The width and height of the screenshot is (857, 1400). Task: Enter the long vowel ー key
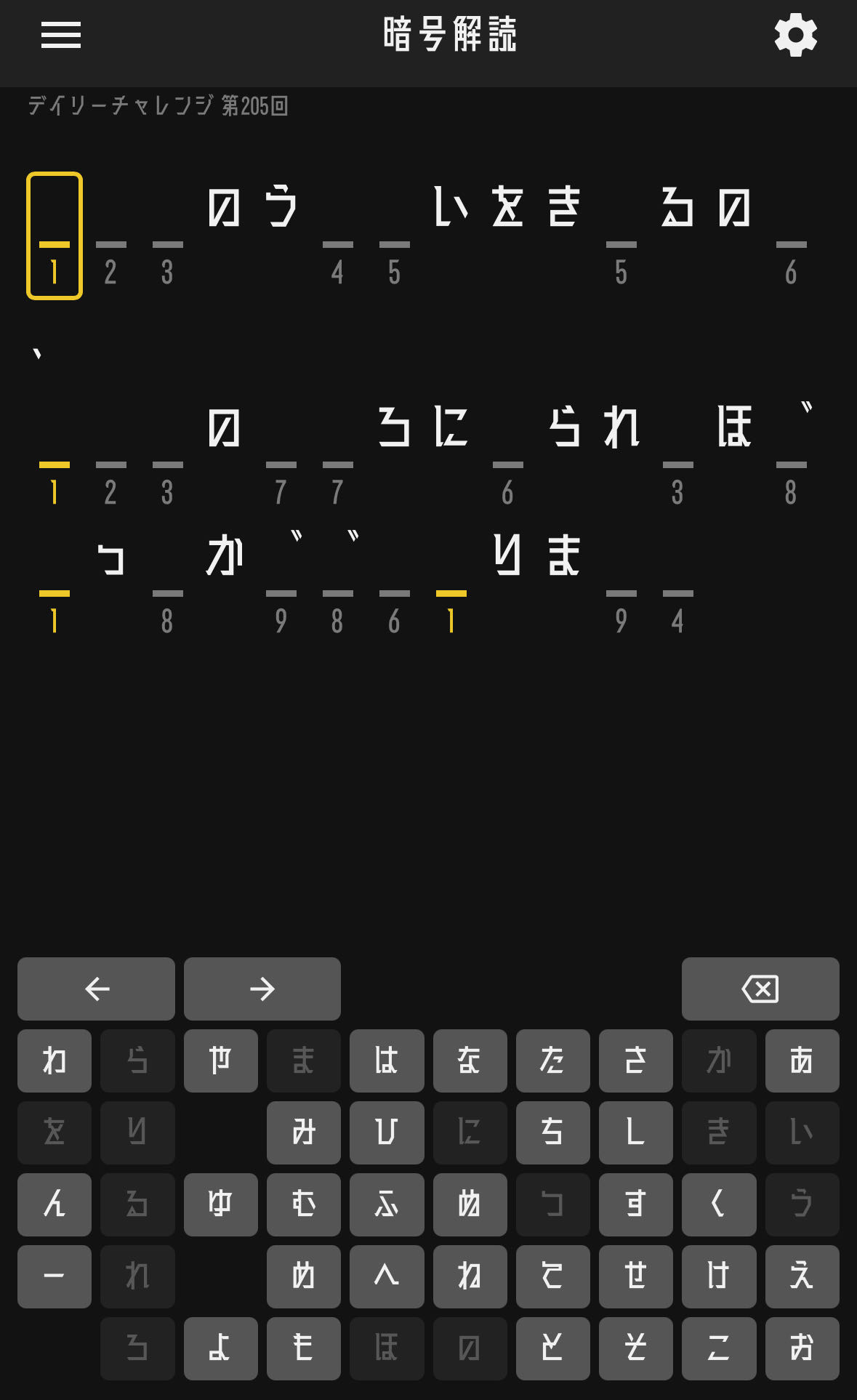(55, 1276)
